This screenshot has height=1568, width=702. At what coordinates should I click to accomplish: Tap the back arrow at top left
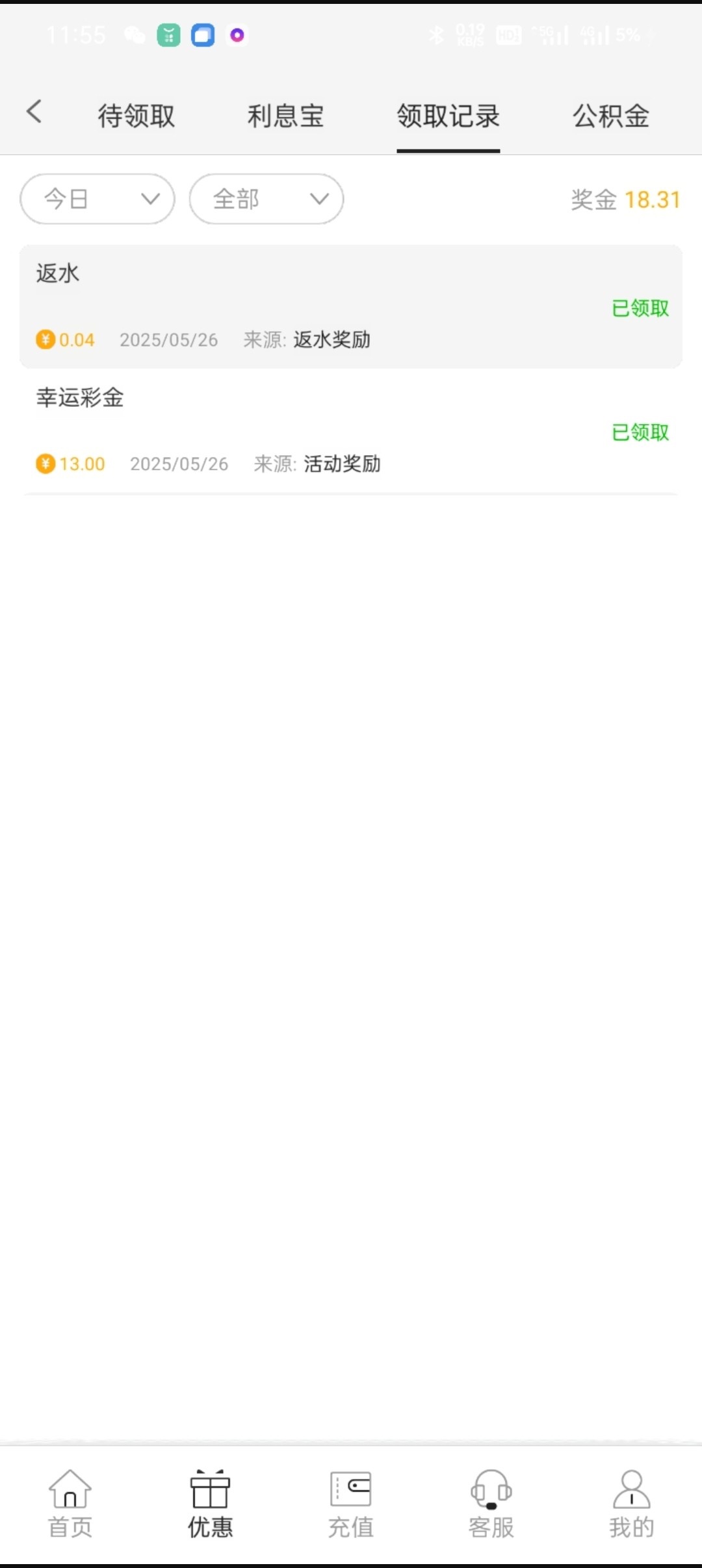[34, 111]
